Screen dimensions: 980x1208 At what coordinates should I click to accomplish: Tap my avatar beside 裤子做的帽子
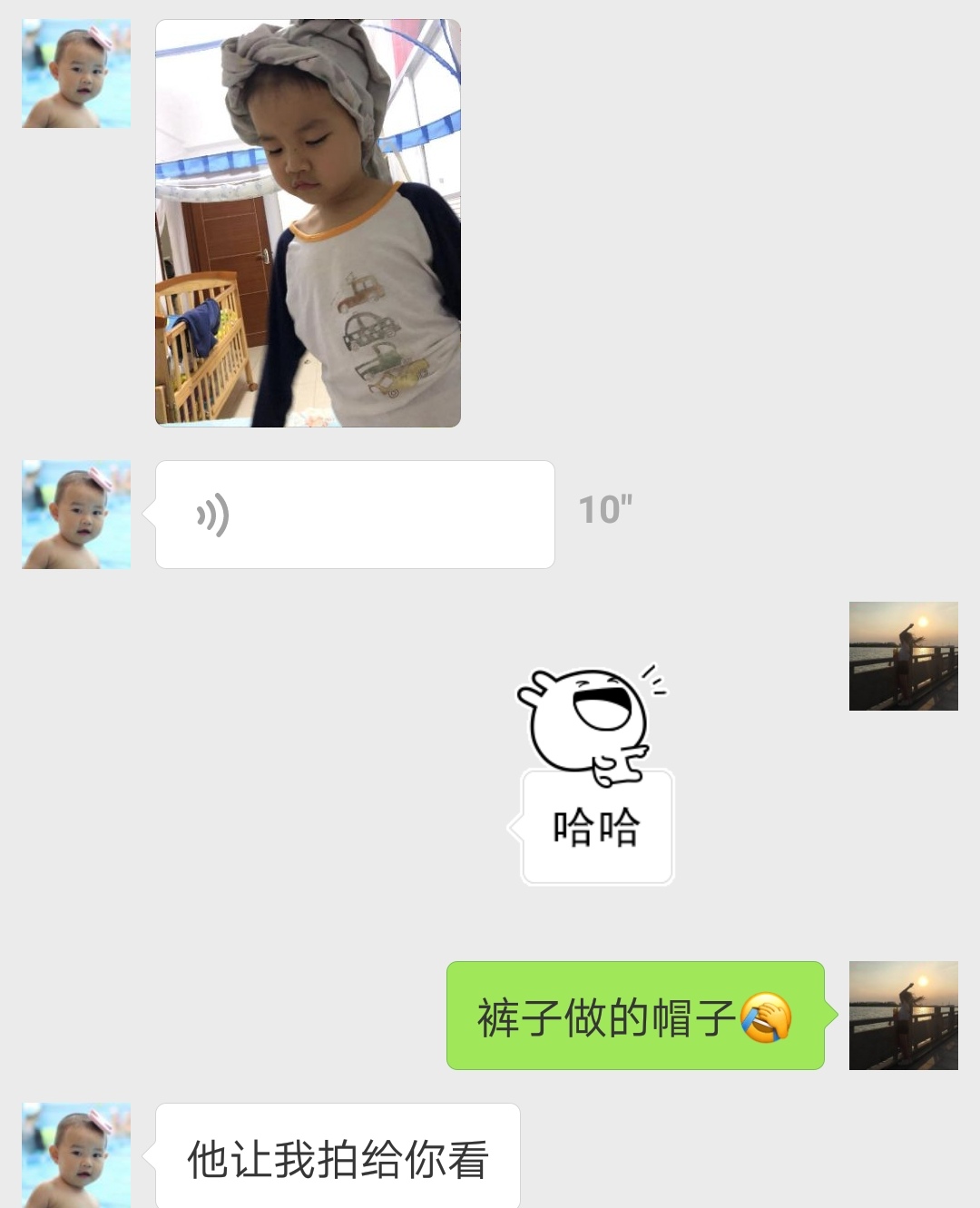pos(903,1015)
